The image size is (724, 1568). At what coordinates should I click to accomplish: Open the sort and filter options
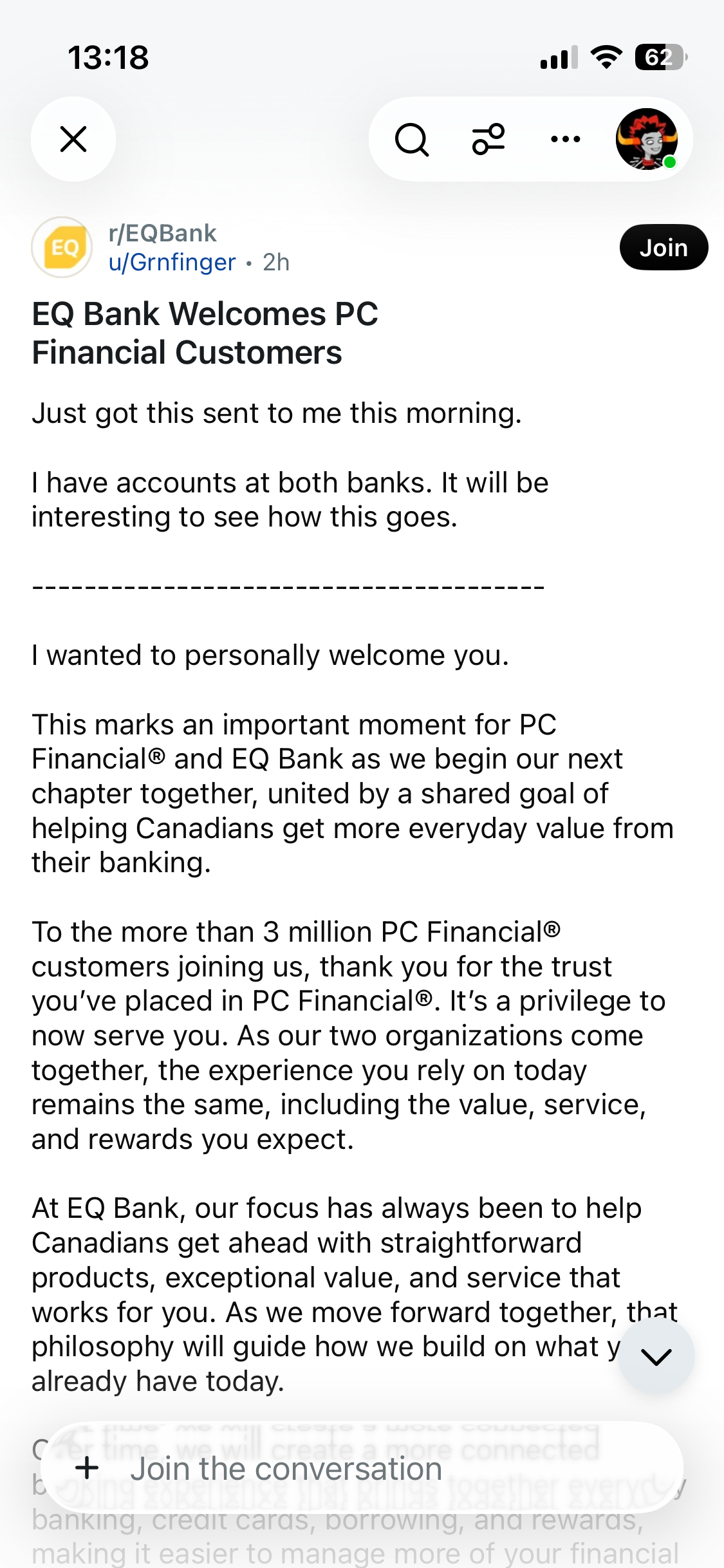tap(488, 139)
